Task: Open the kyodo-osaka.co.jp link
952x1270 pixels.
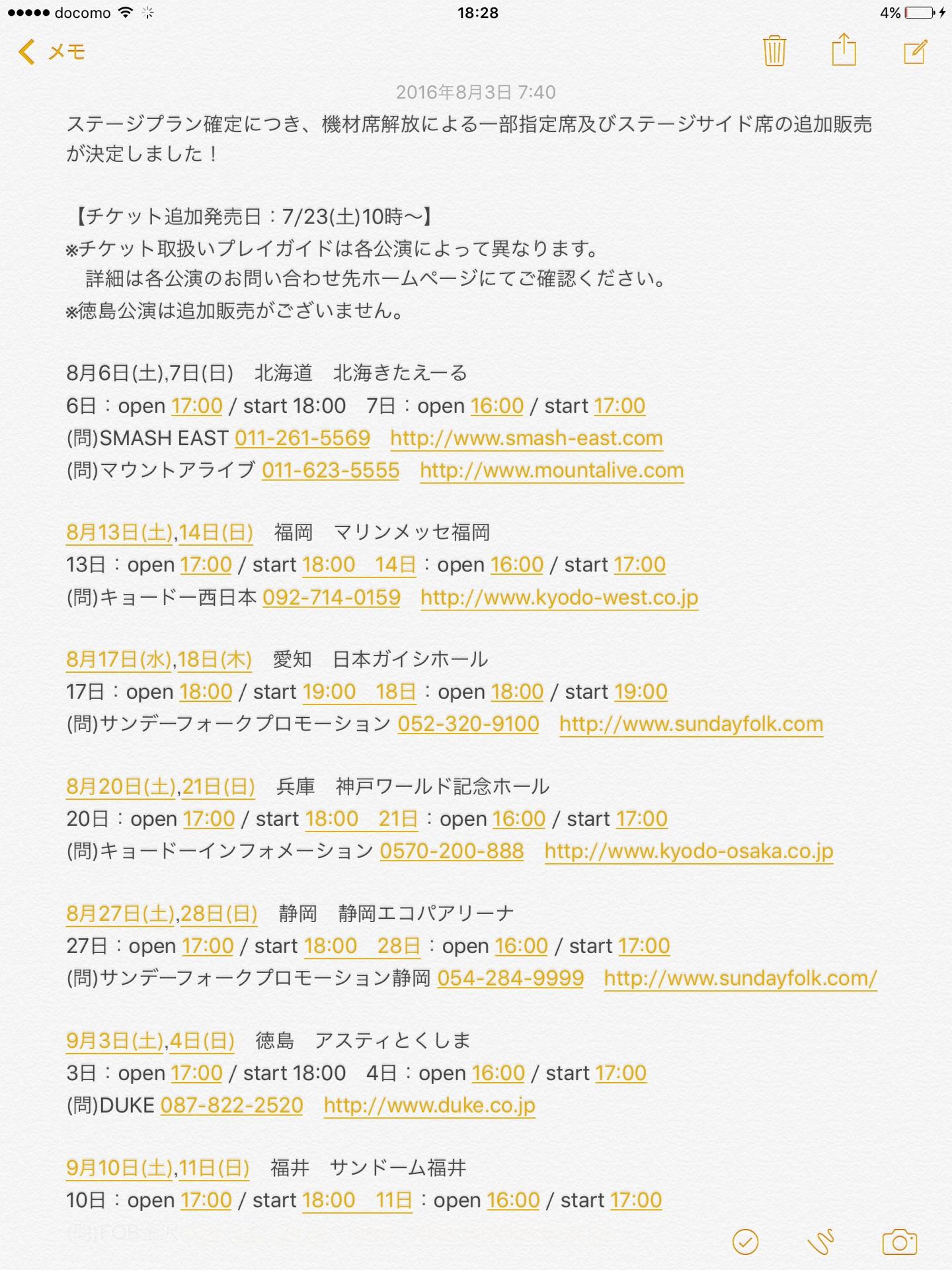Action: [689, 851]
